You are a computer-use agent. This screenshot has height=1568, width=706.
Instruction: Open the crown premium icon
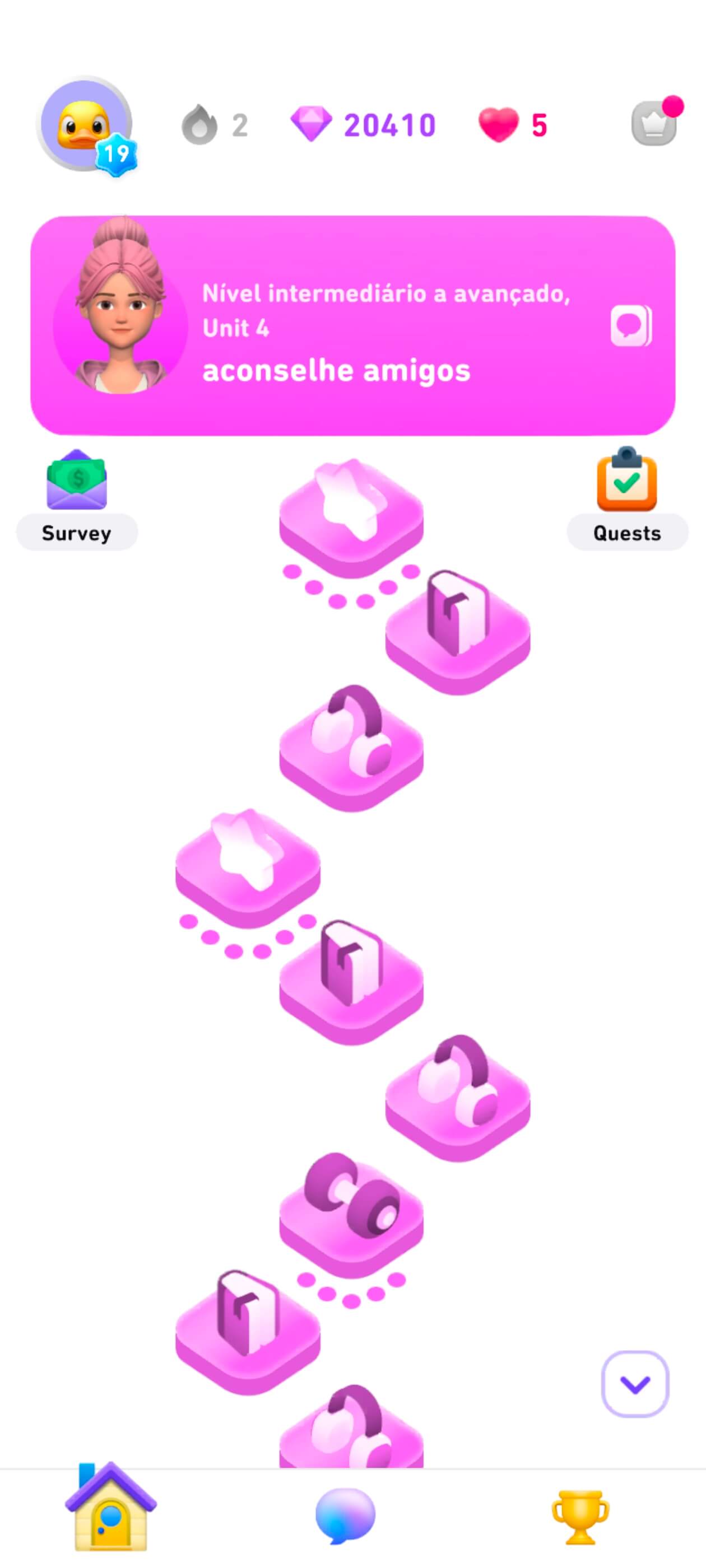(654, 124)
